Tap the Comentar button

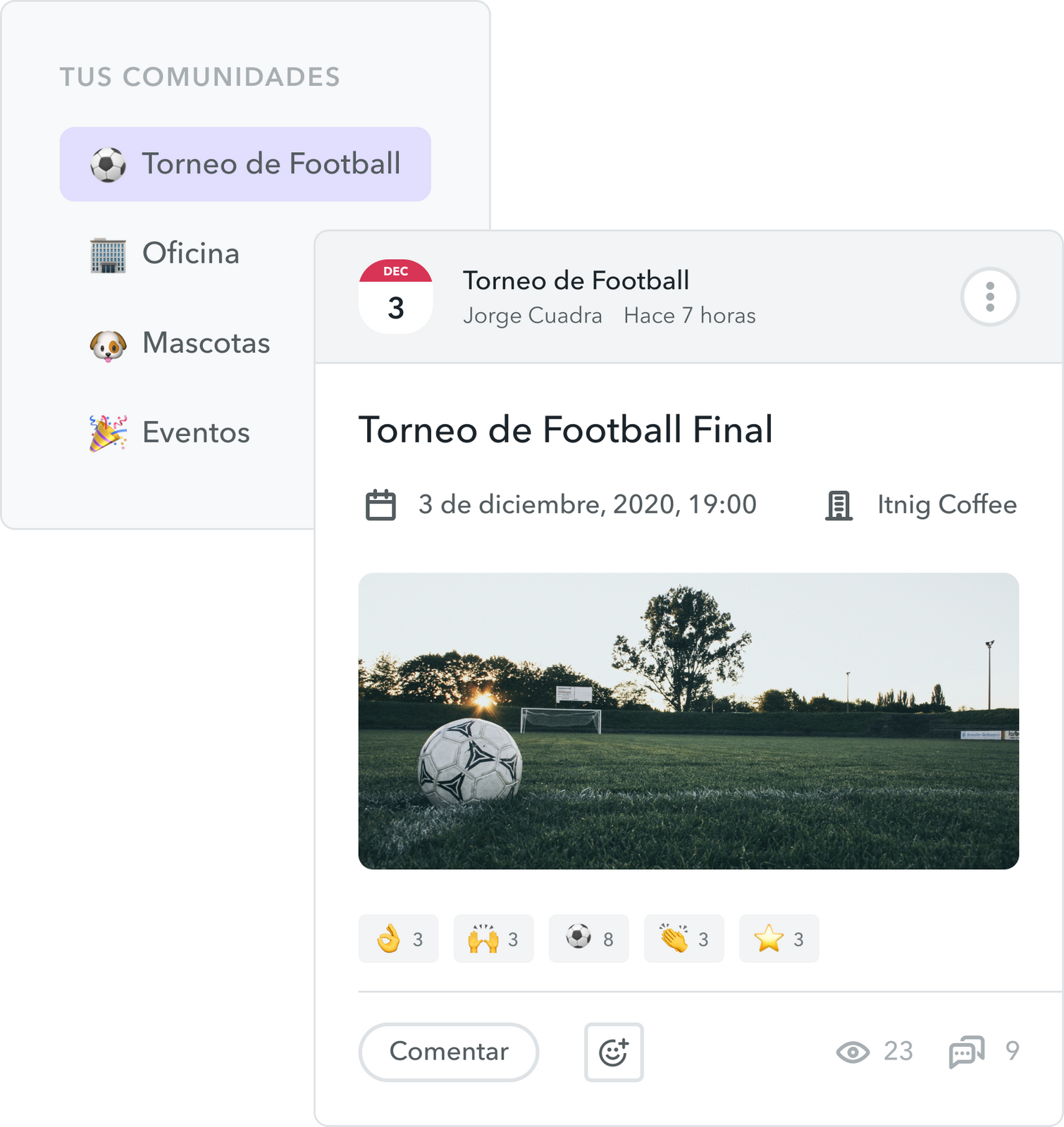click(x=448, y=1052)
